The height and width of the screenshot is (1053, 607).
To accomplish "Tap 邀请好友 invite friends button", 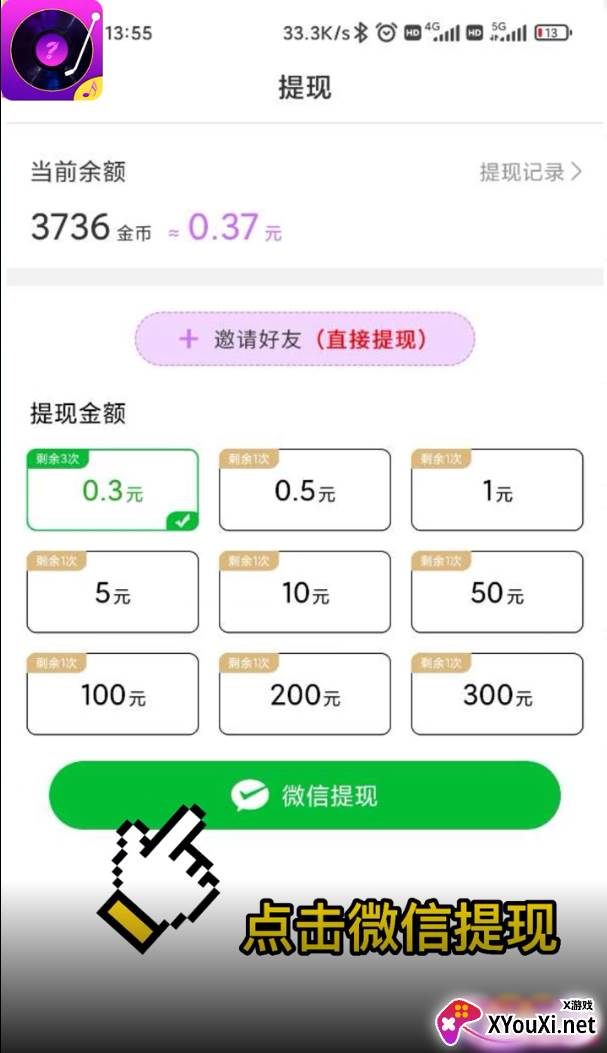I will pyautogui.click(x=305, y=339).
